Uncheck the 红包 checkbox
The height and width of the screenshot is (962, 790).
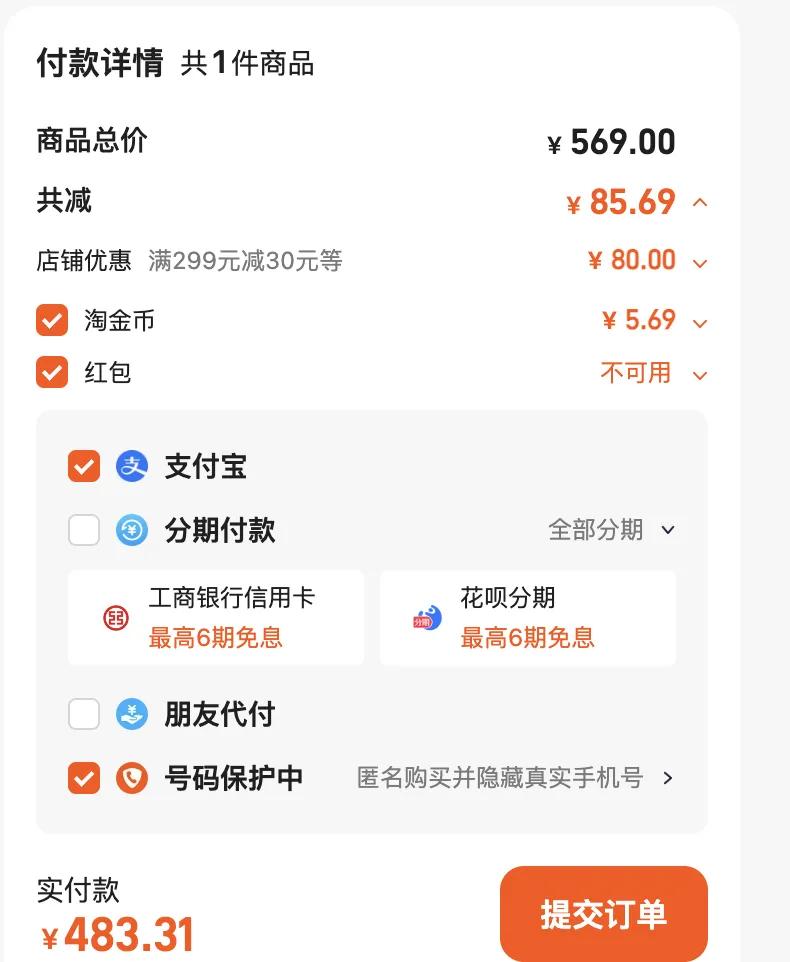(x=52, y=372)
